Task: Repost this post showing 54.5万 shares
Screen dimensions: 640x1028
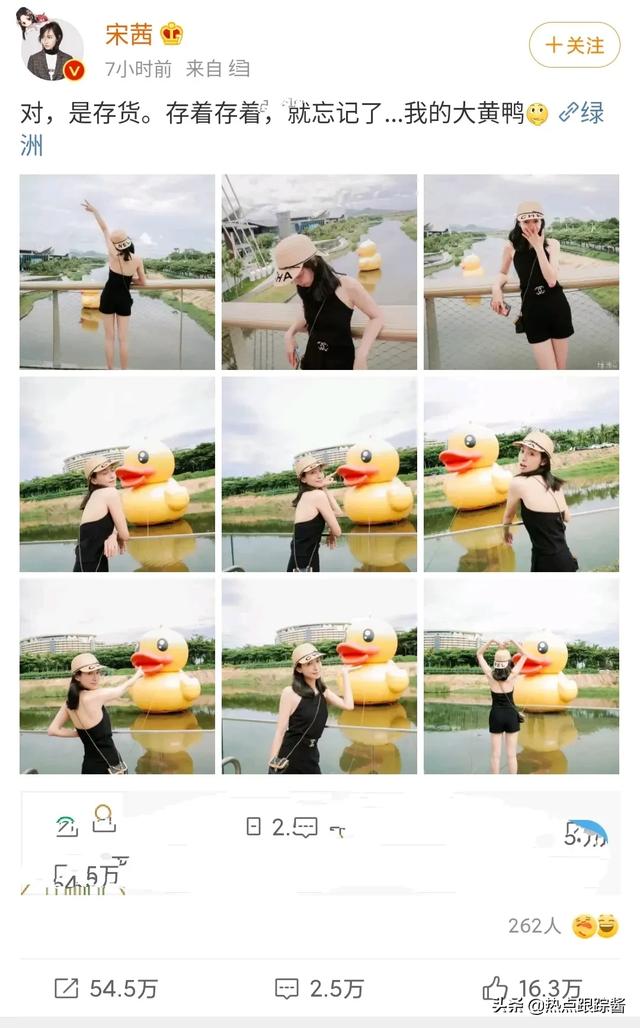Action: tap(106, 988)
